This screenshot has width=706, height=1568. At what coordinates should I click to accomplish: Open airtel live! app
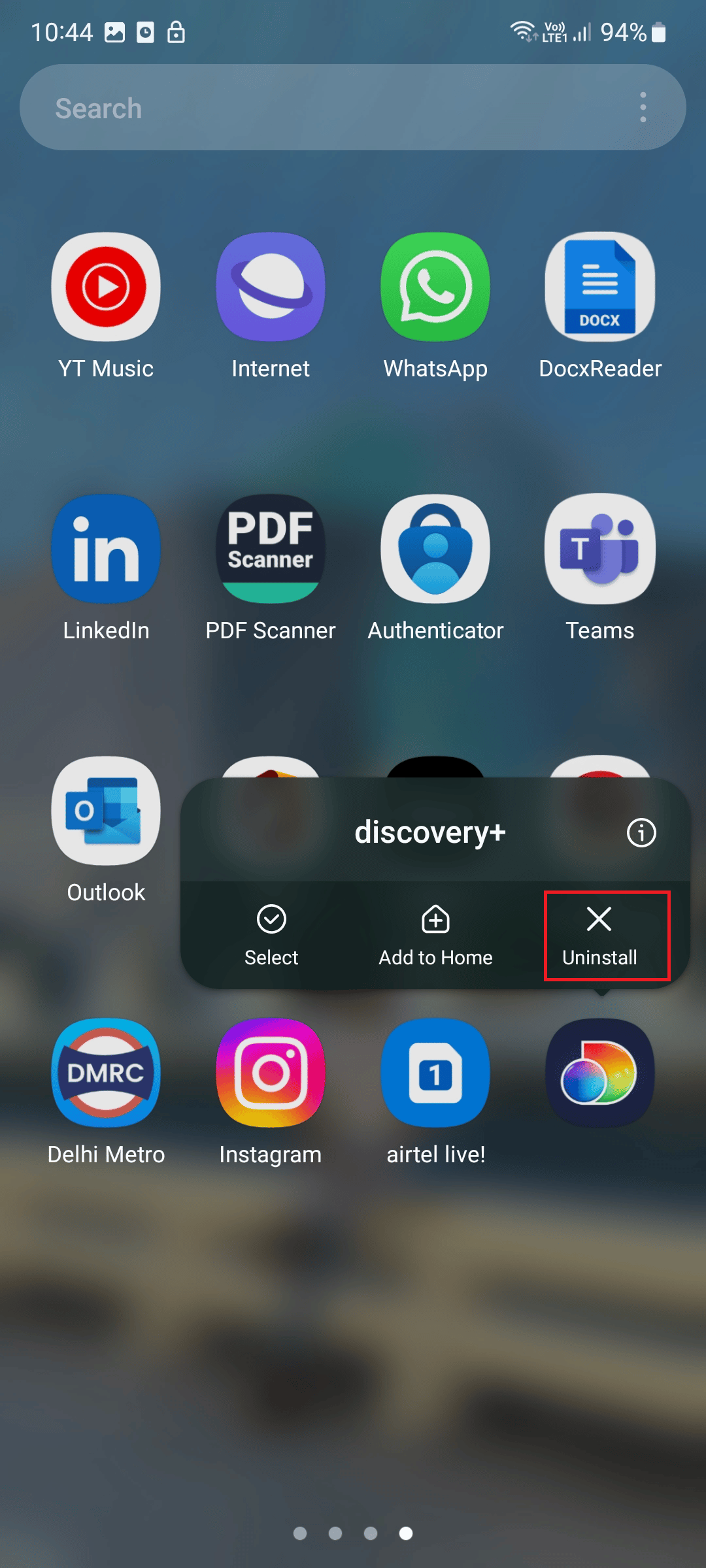[x=435, y=1073]
